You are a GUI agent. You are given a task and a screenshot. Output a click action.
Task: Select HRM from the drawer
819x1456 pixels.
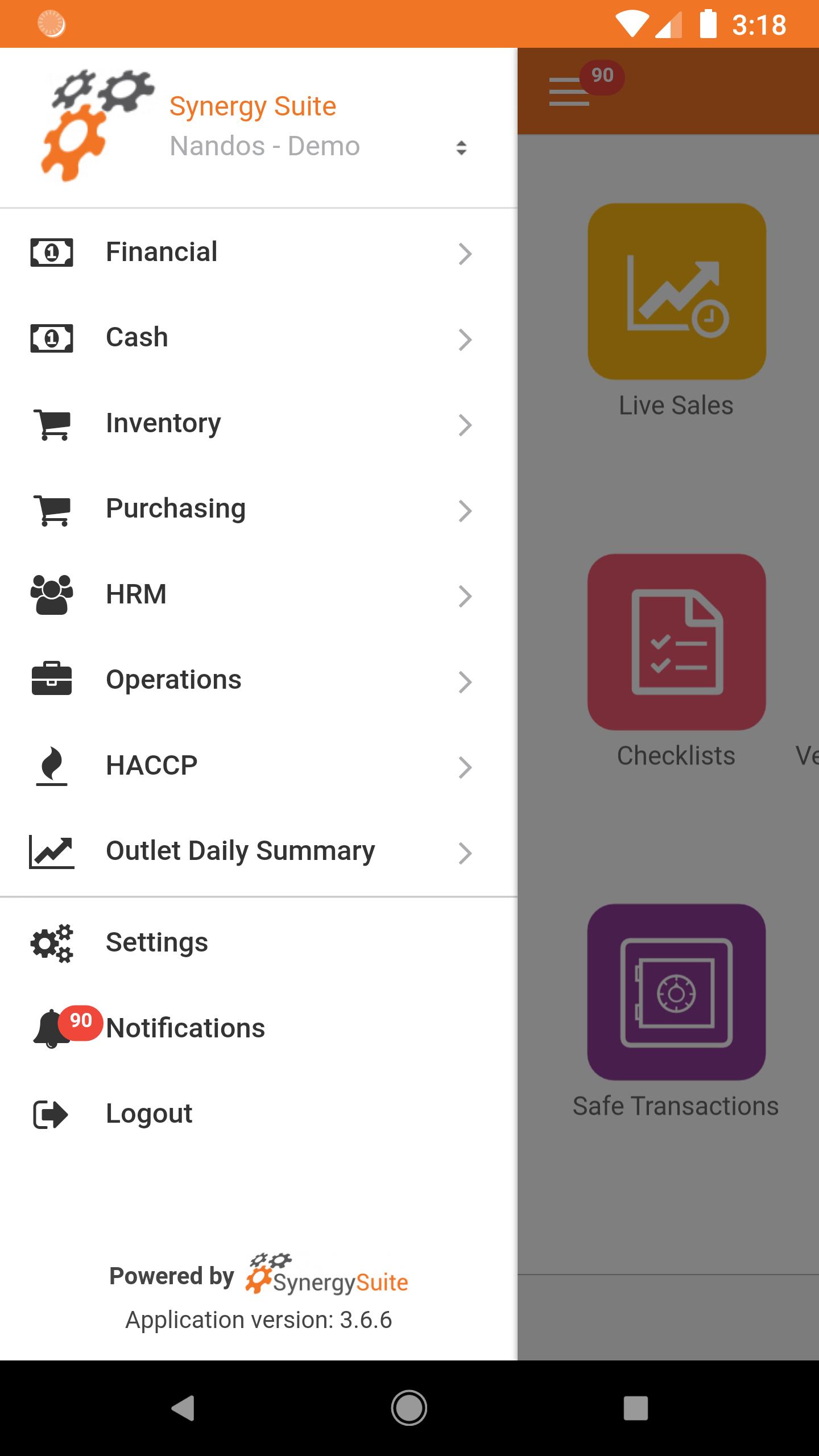tap(259, 595)
